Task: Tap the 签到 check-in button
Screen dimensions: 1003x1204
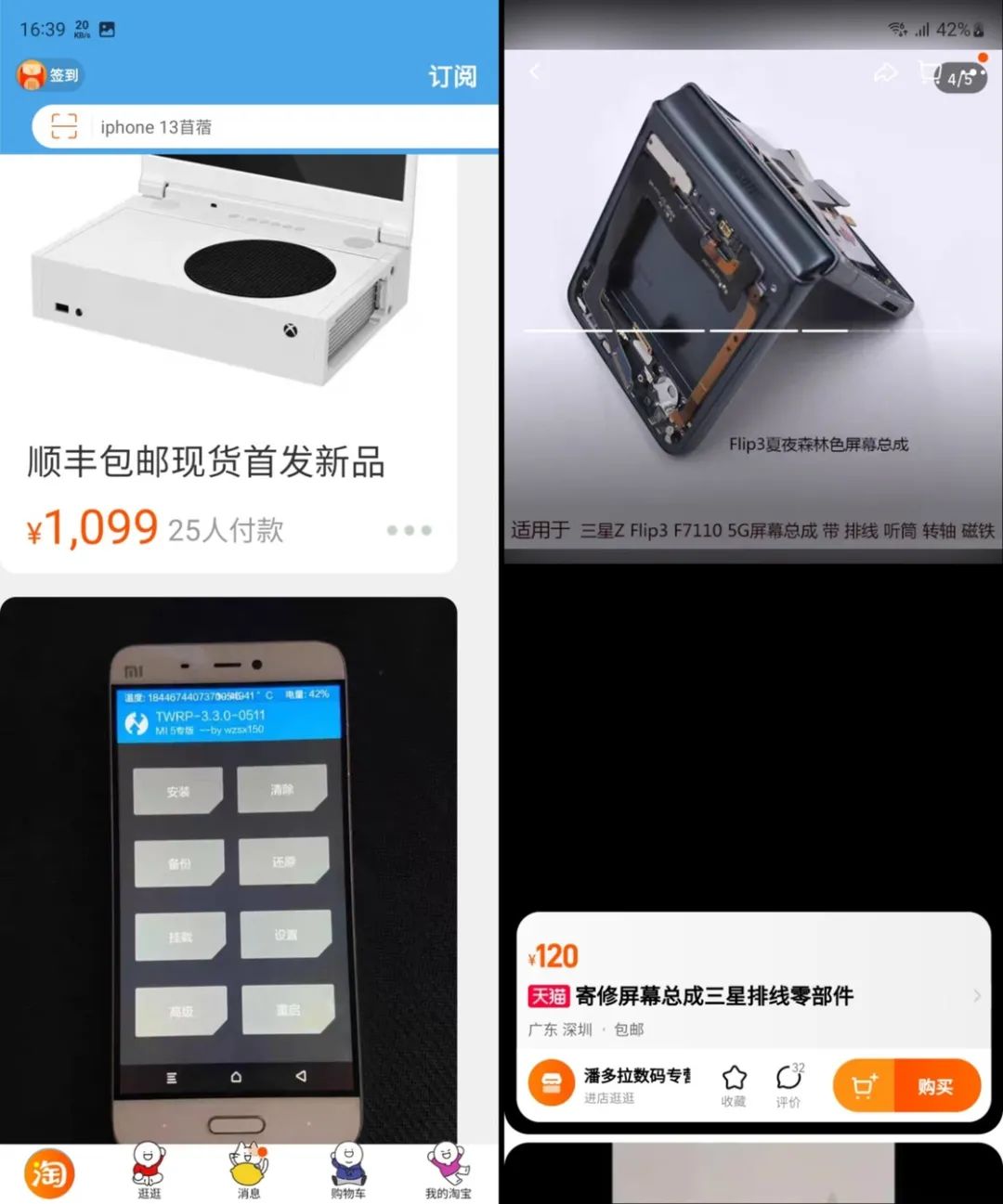Action: 50,75
